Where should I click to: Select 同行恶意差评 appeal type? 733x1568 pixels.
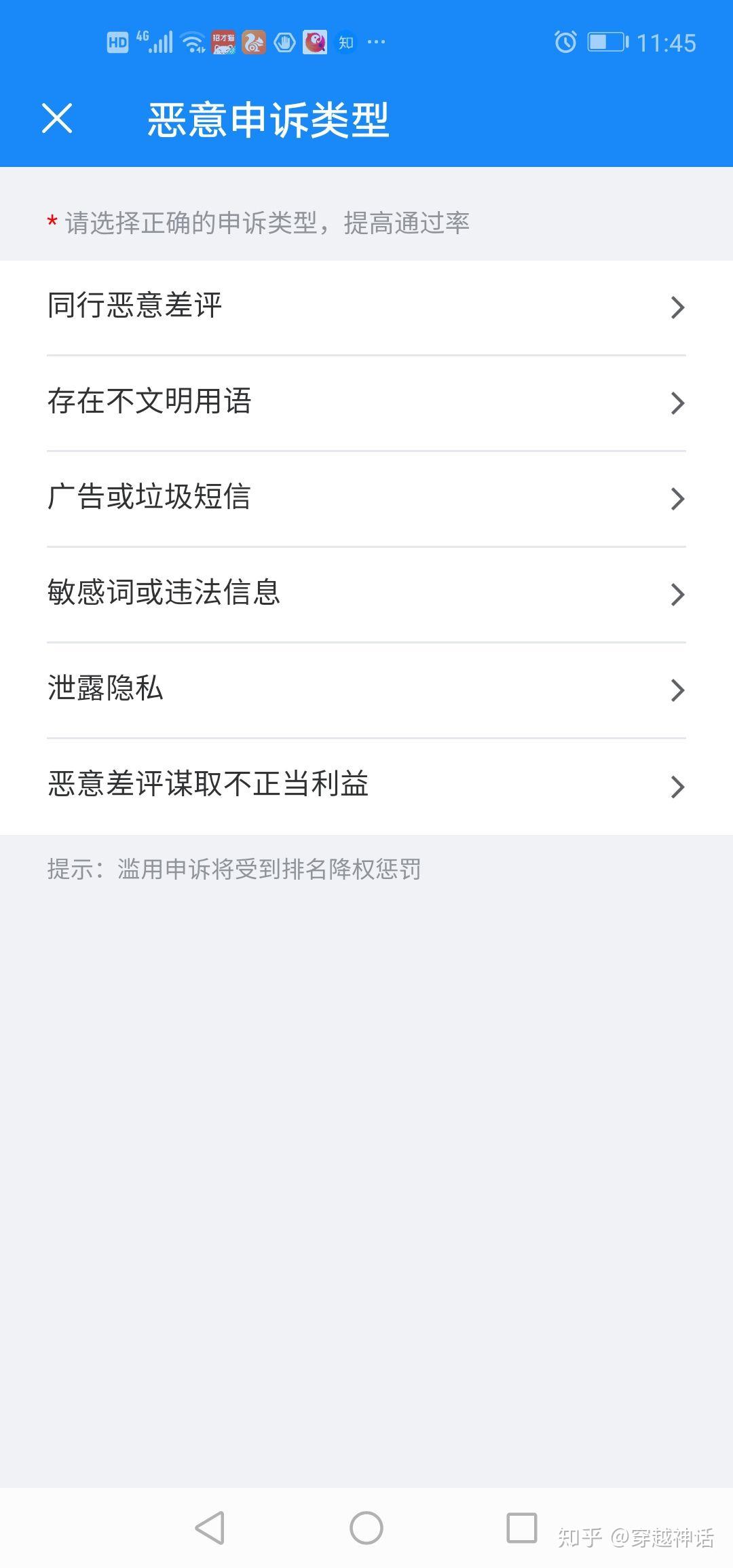pos(366,307)
